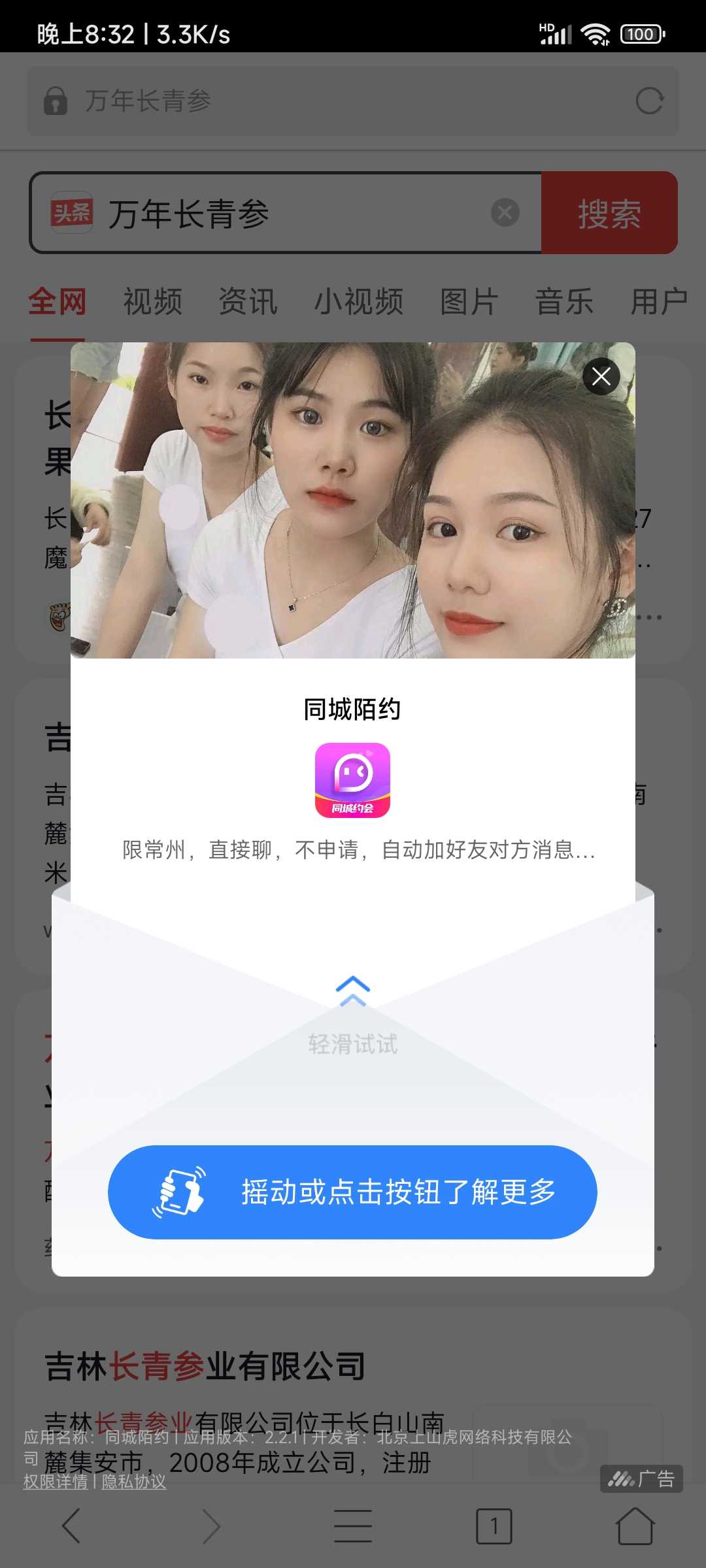This screenshot has width=706, height=1568.
Task: Switch to the 视频 tab
Action: click(153, 302)
